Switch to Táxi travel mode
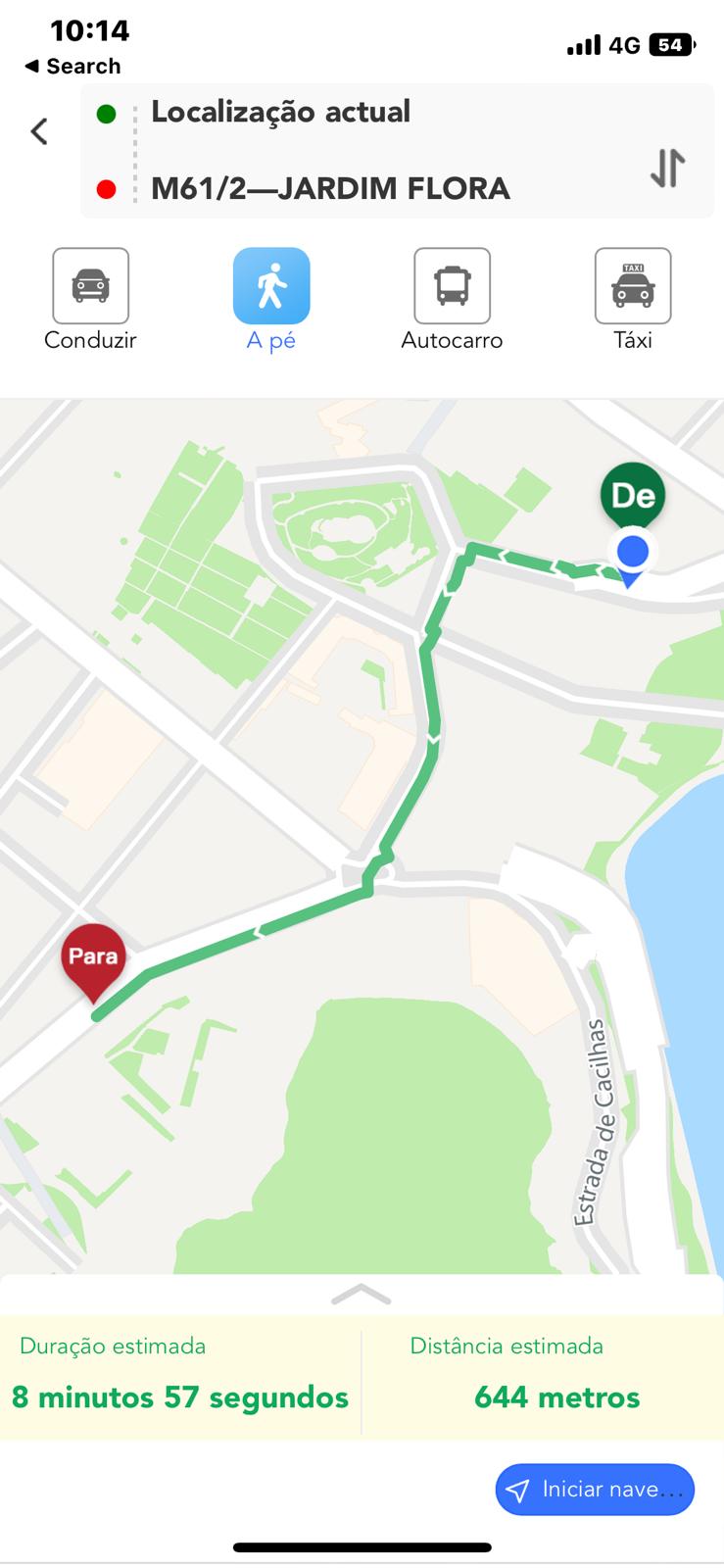724x1568 pixels. pyautogui.click(x=633, y=286)
